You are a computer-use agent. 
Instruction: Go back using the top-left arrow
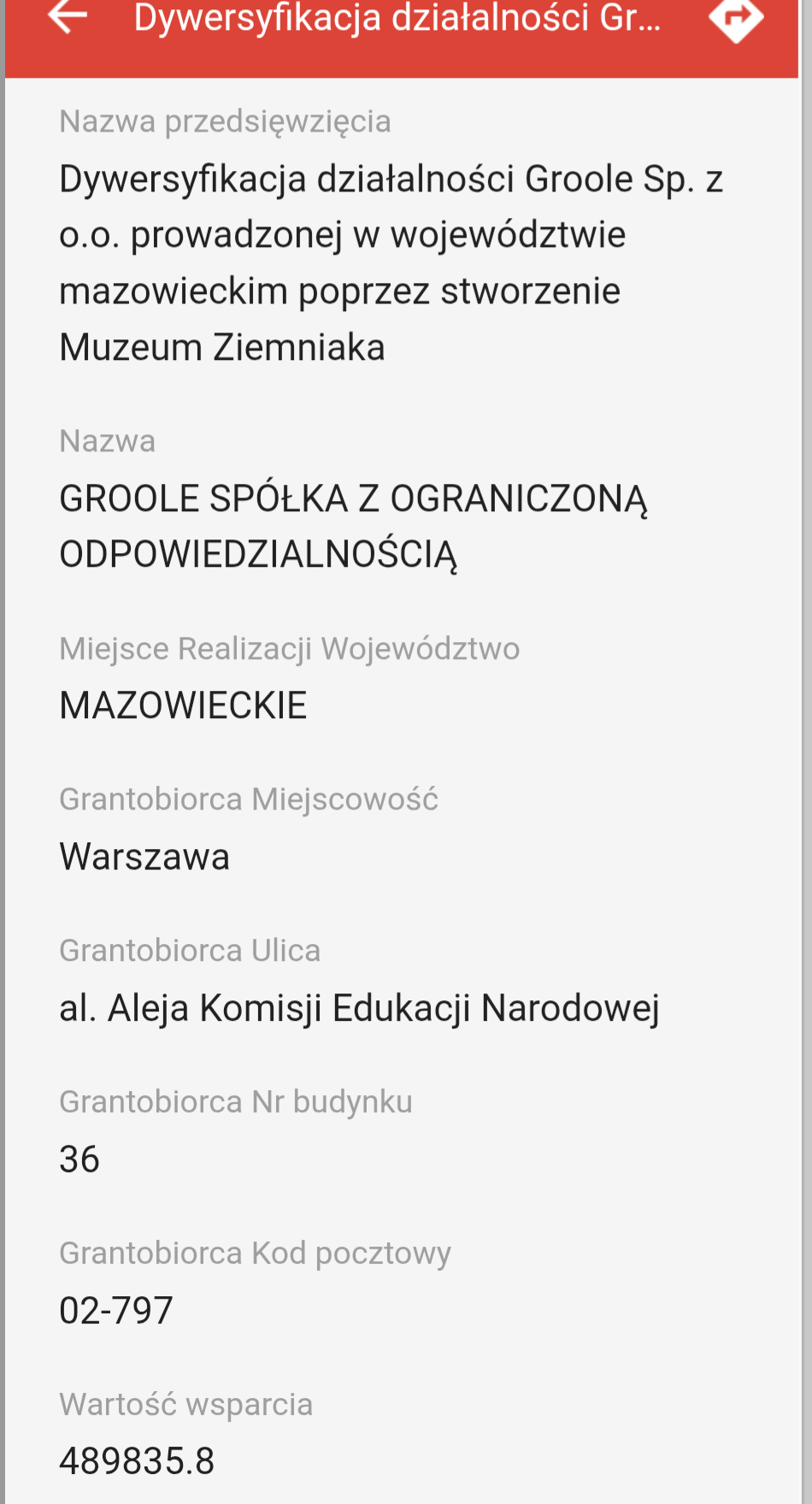click(68, 16)
